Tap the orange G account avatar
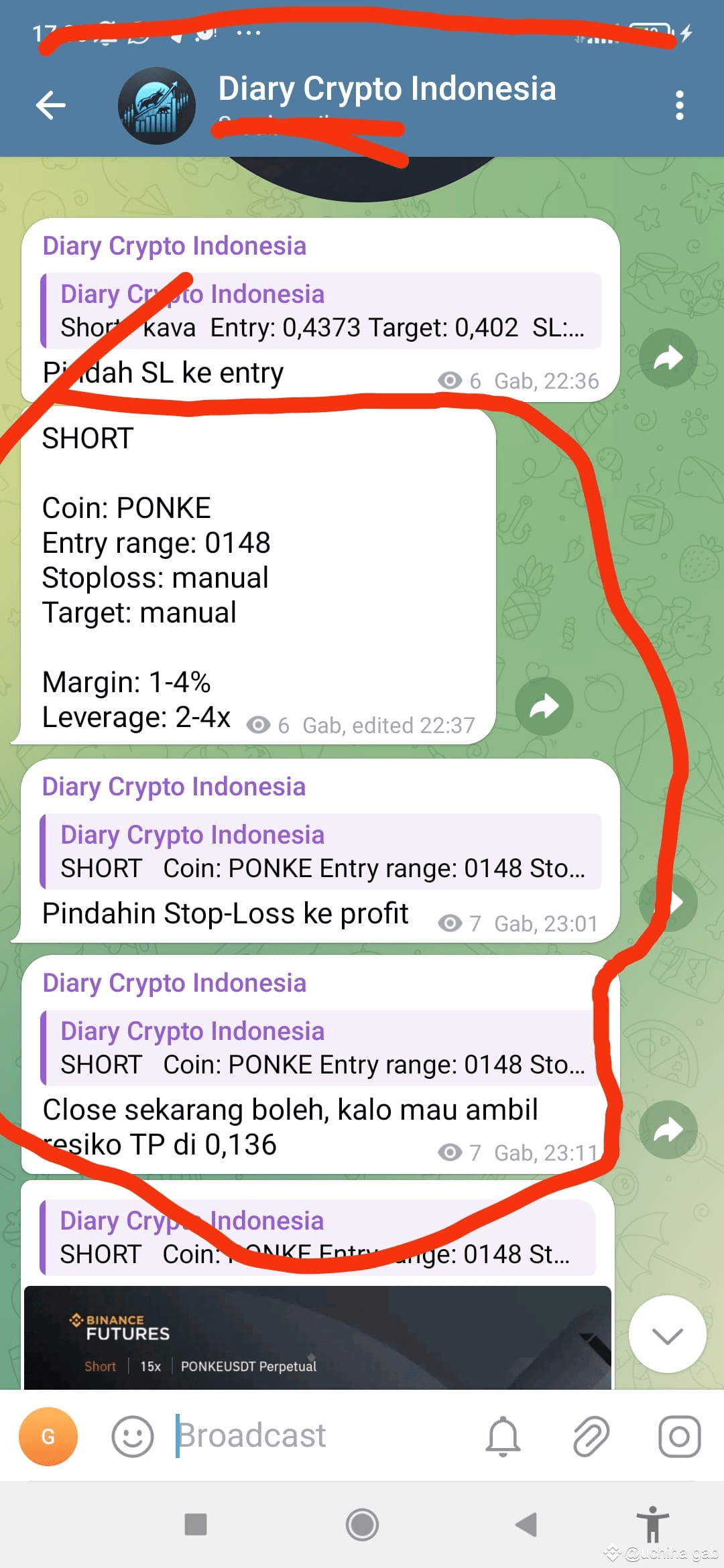The height and width of the screenshot is (1568, 724). [x=48, y=1435]
